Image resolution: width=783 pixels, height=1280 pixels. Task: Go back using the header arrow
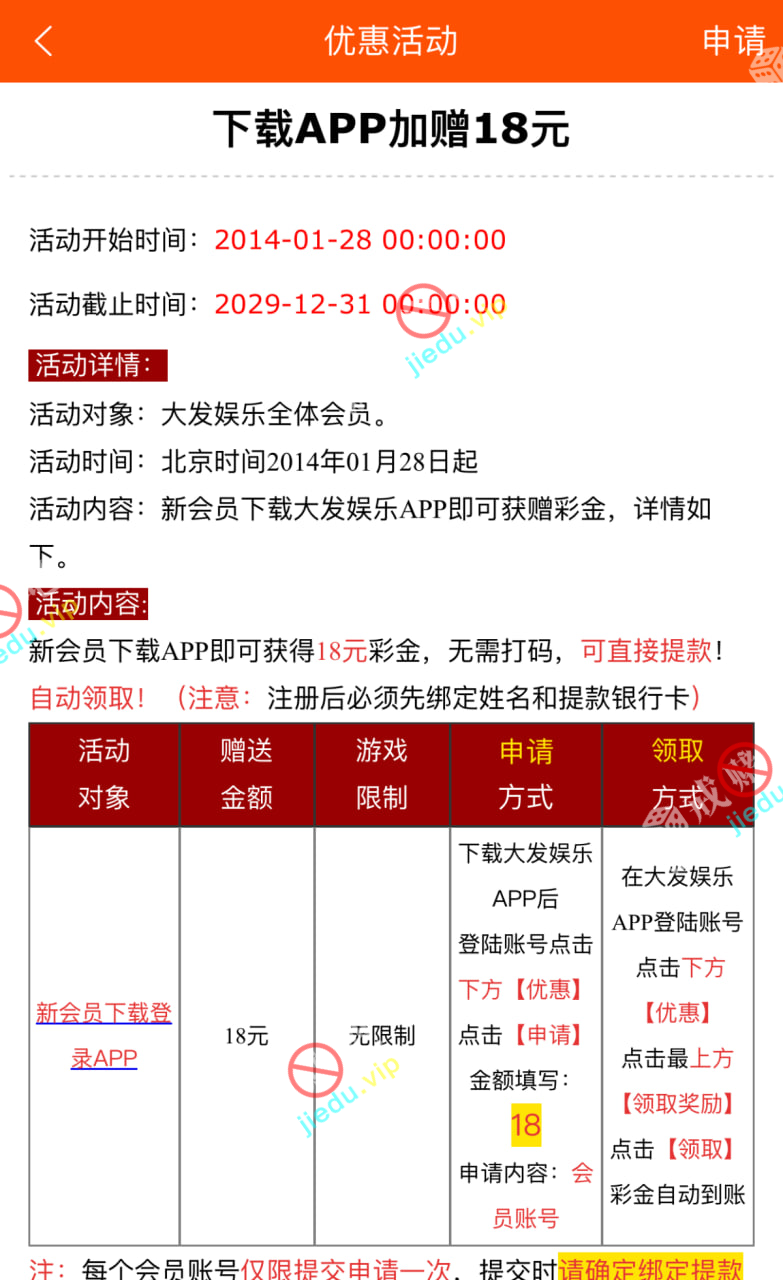(x=42, y=41)
